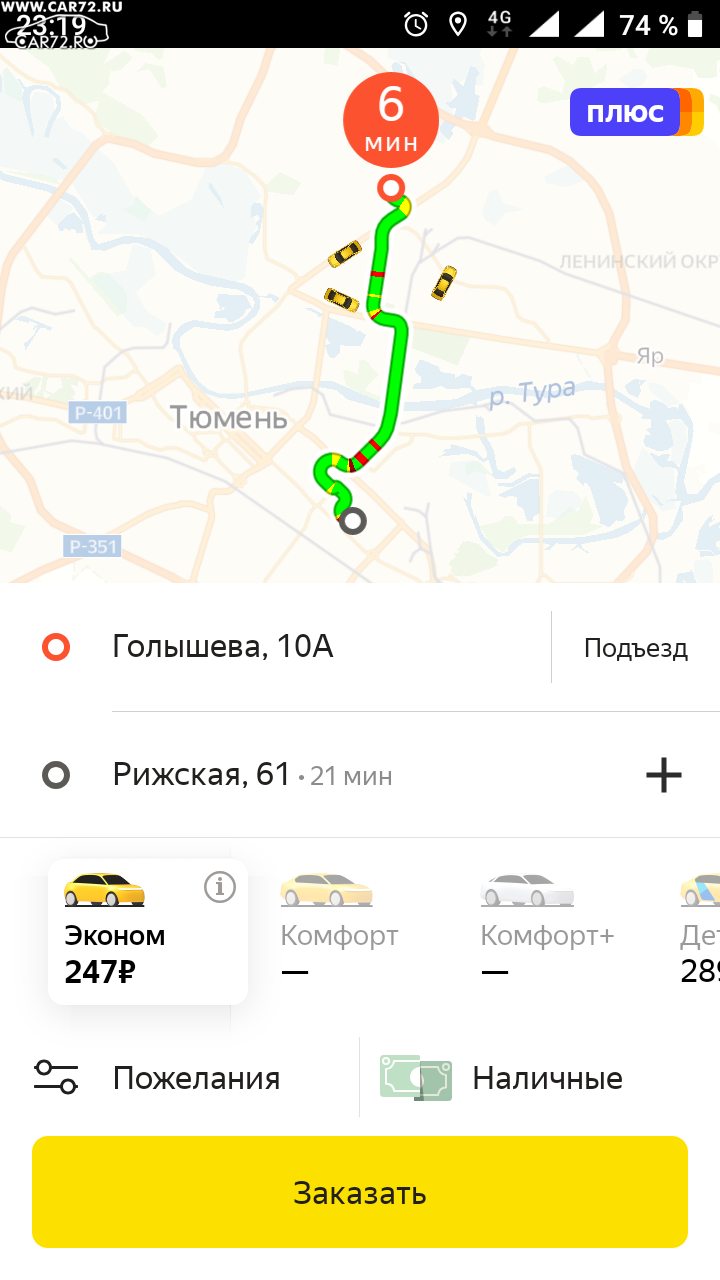
Task: View Эконом tariff info icon
Action: point(219,887)
